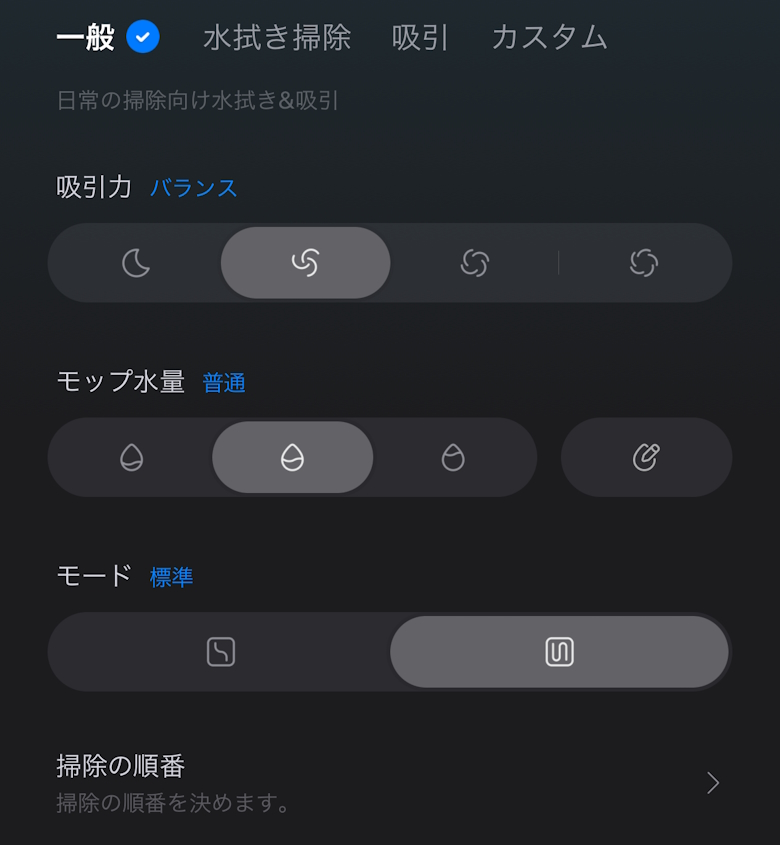
Task: Select the maximum suction power level
Action: [644, 263]
